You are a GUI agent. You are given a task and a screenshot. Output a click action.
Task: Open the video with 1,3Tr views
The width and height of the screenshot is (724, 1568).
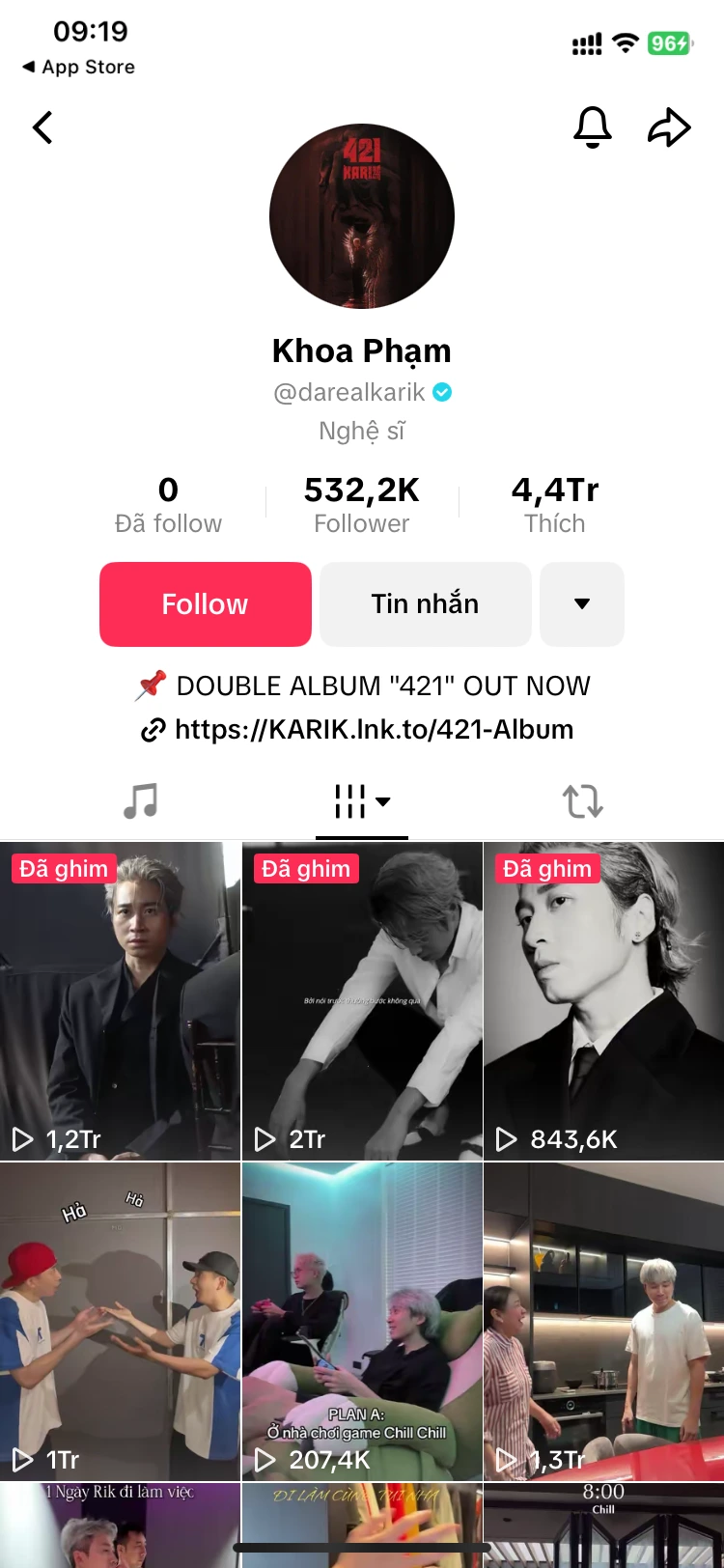[x=604, y=1322]
